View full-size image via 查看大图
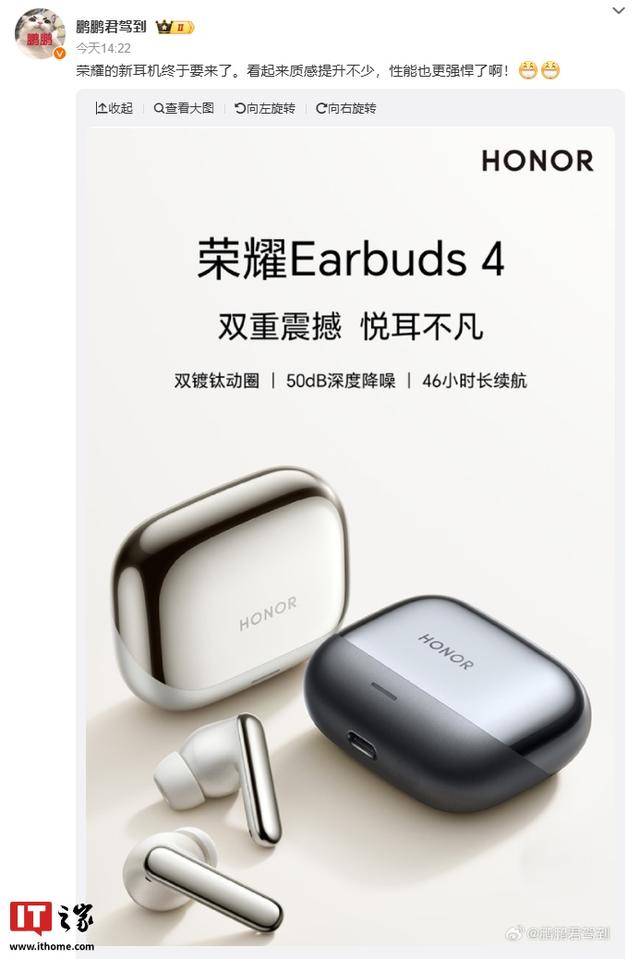This screenshot has height=959, width=640. click(184, 108)
